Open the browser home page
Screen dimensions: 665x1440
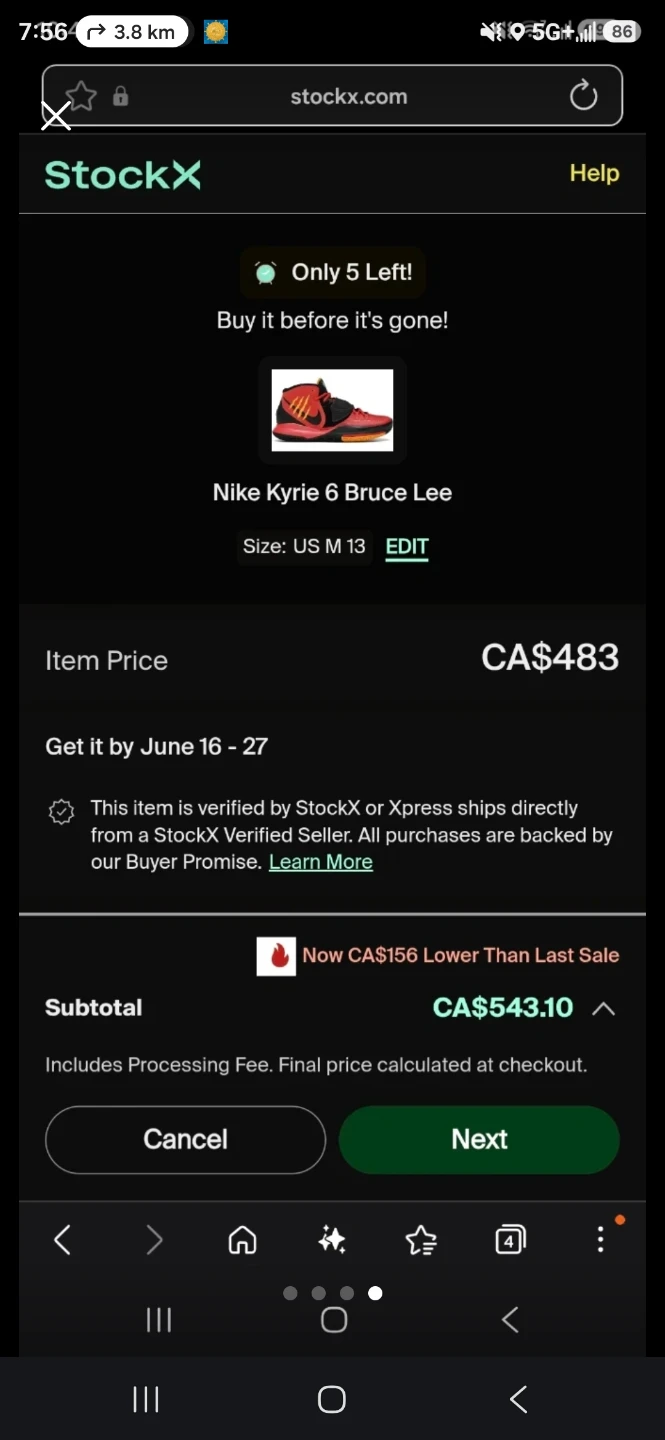pos(242,1240)
